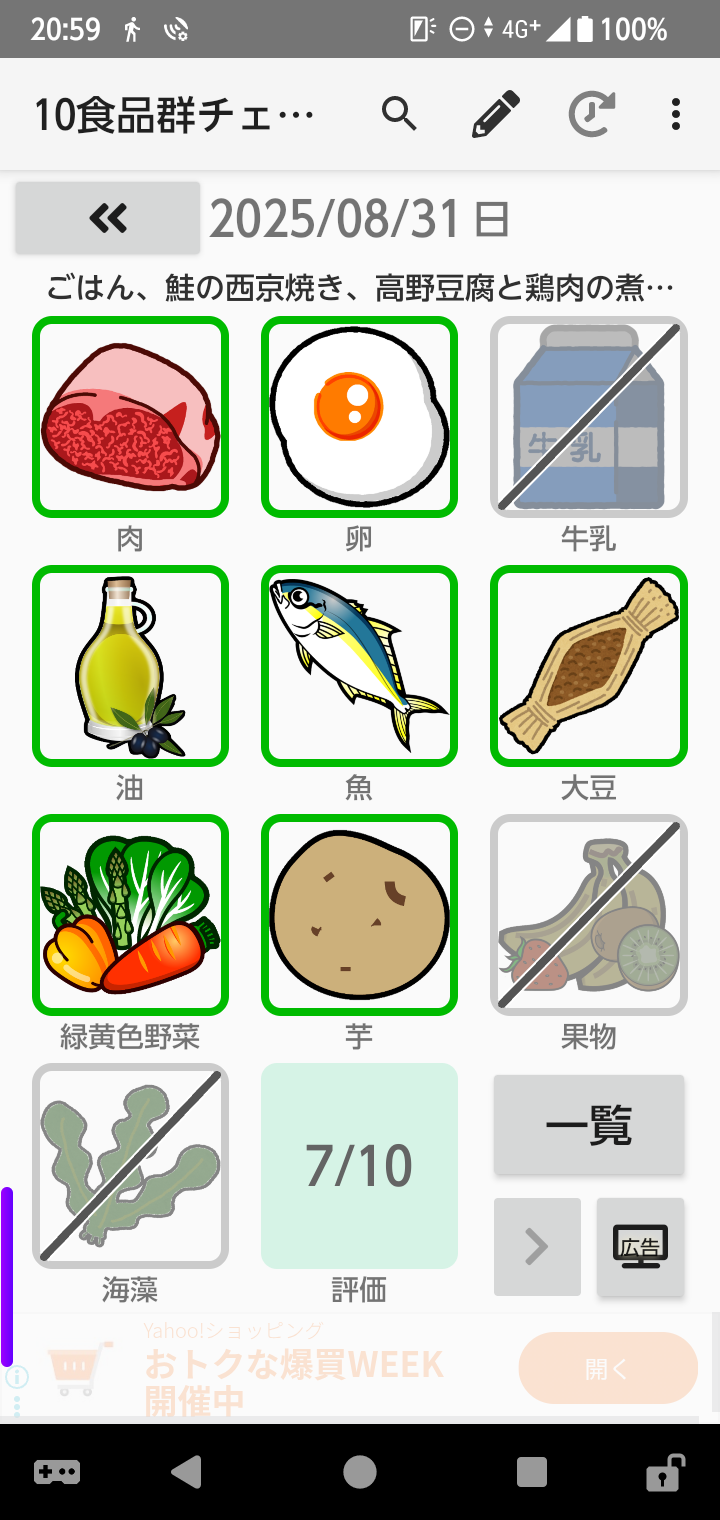Toggle the 油 oil tile
The width and height of the screenshot is (720, 1520).
(131, 666)
